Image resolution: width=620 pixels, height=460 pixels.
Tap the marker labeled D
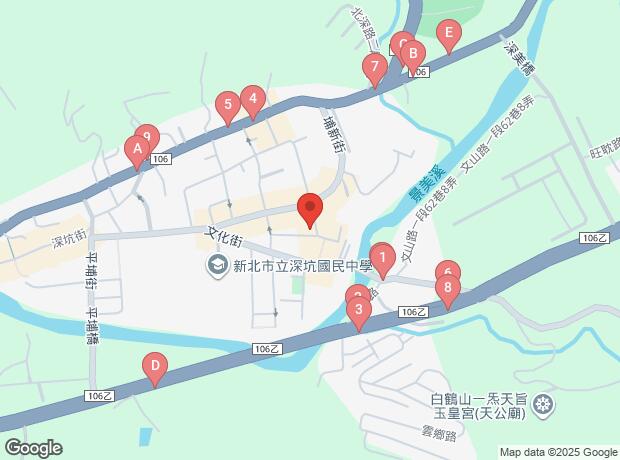pyautogui.click(x=155, y=366)
